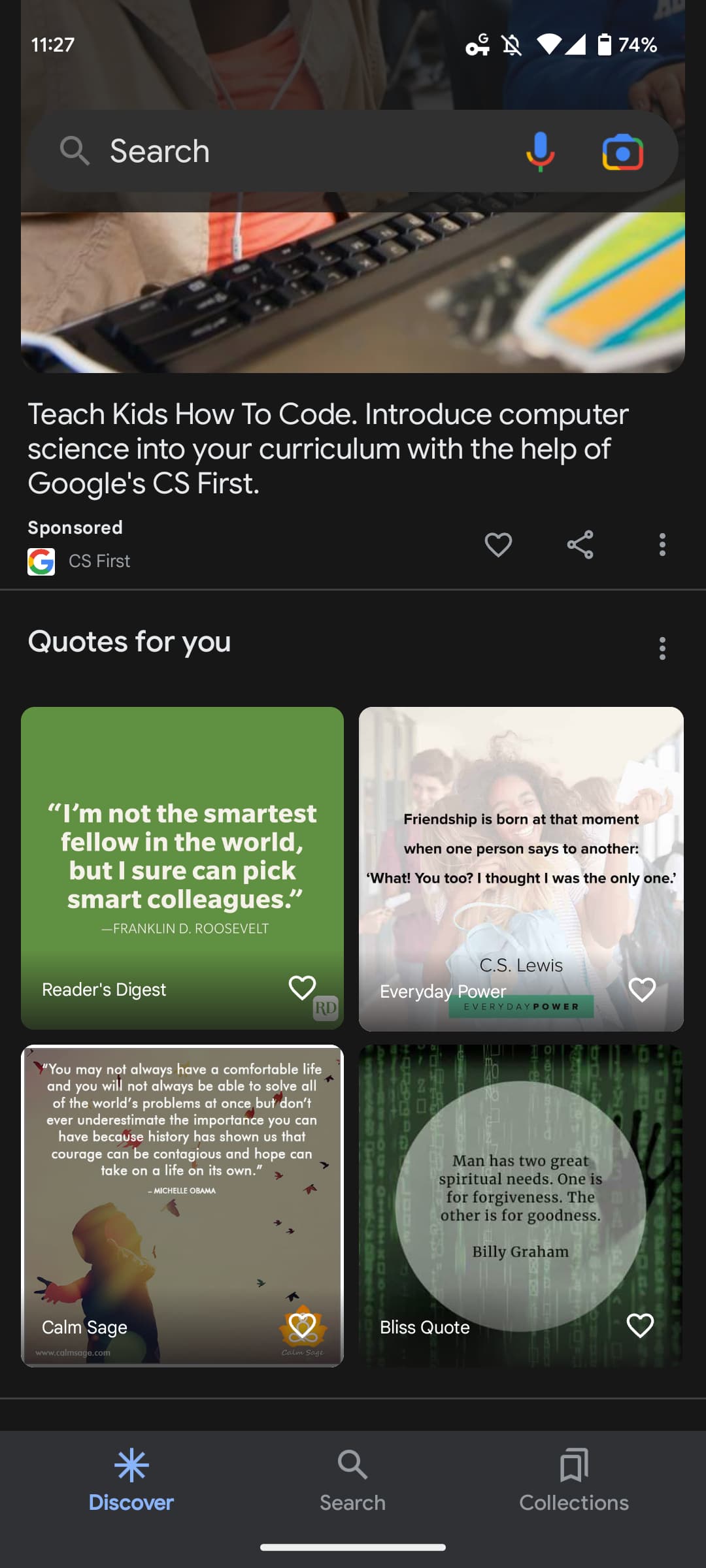Open overflow menu for CS First card
This screenshot has height=1568, width=706.
click(662, 545)
